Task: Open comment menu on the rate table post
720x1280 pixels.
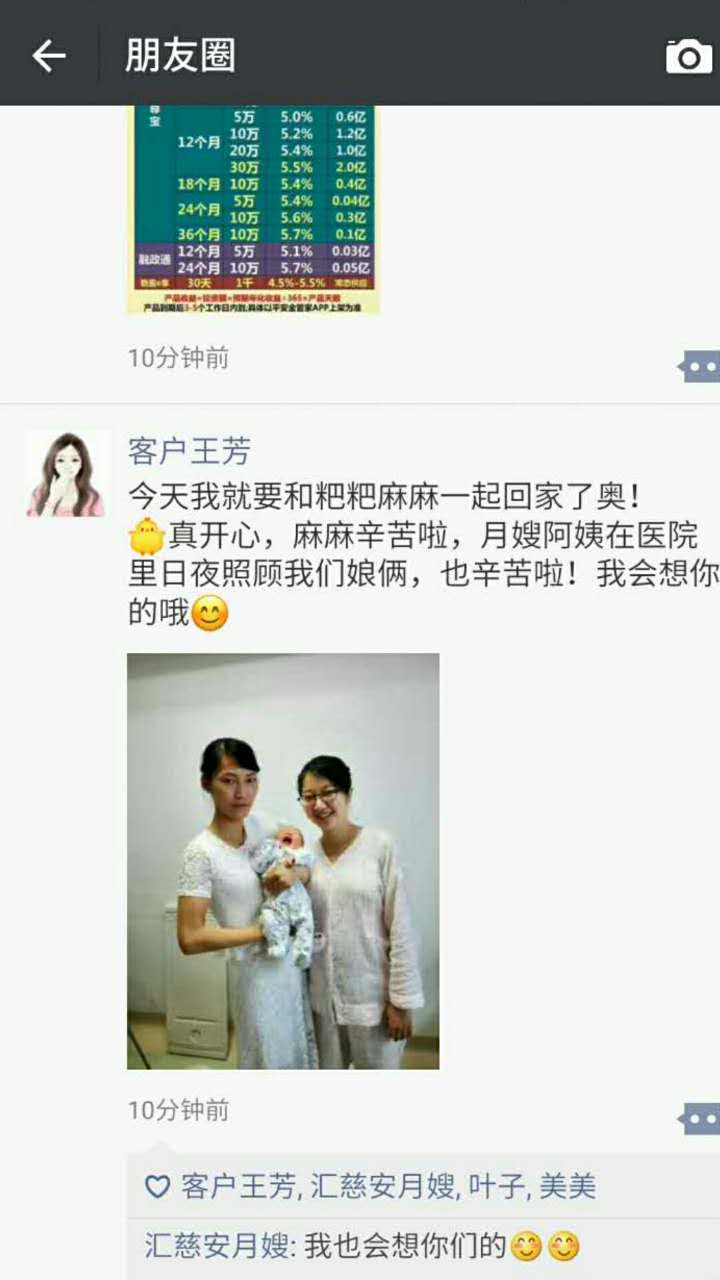Action: [x=700, y=367]
